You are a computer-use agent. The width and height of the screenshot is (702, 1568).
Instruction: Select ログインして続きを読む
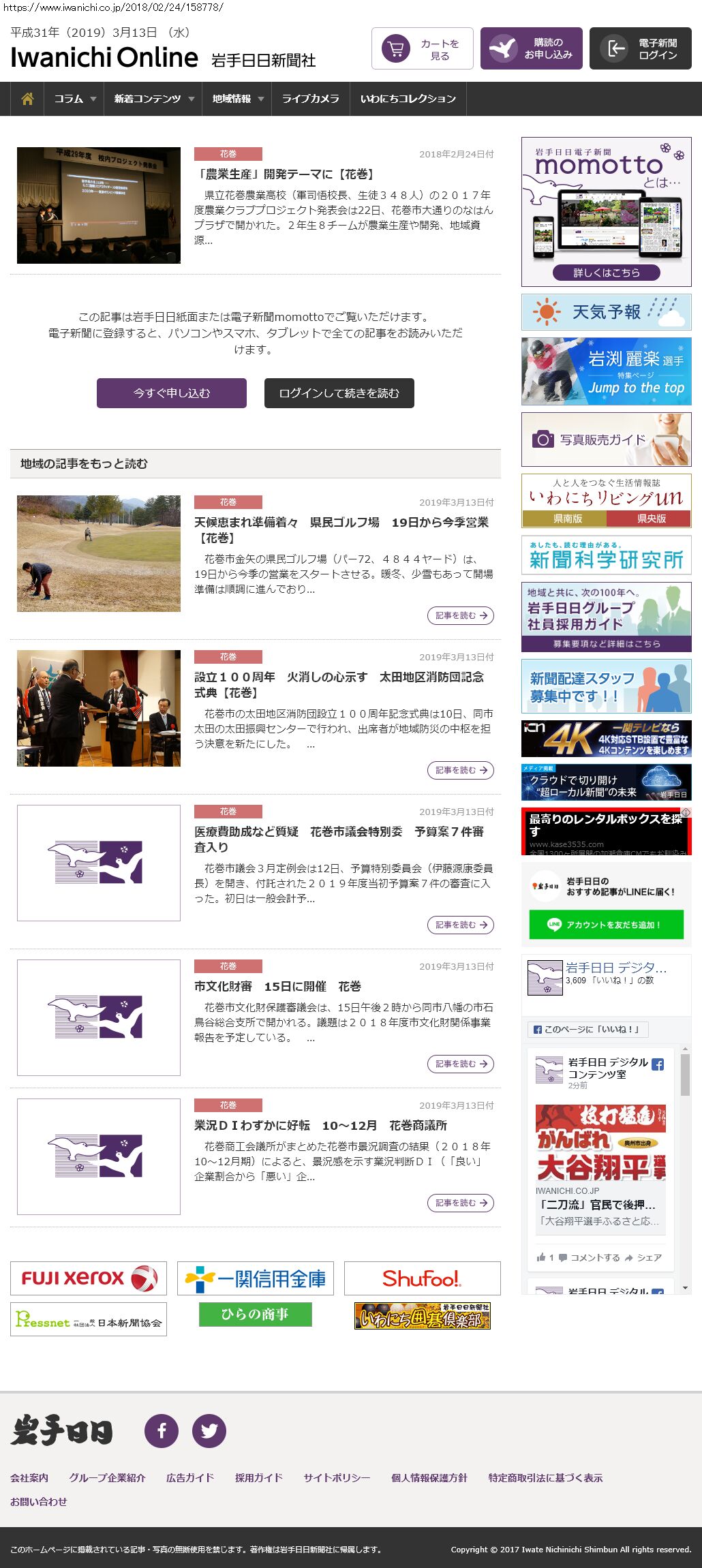(x=339, y=393)
